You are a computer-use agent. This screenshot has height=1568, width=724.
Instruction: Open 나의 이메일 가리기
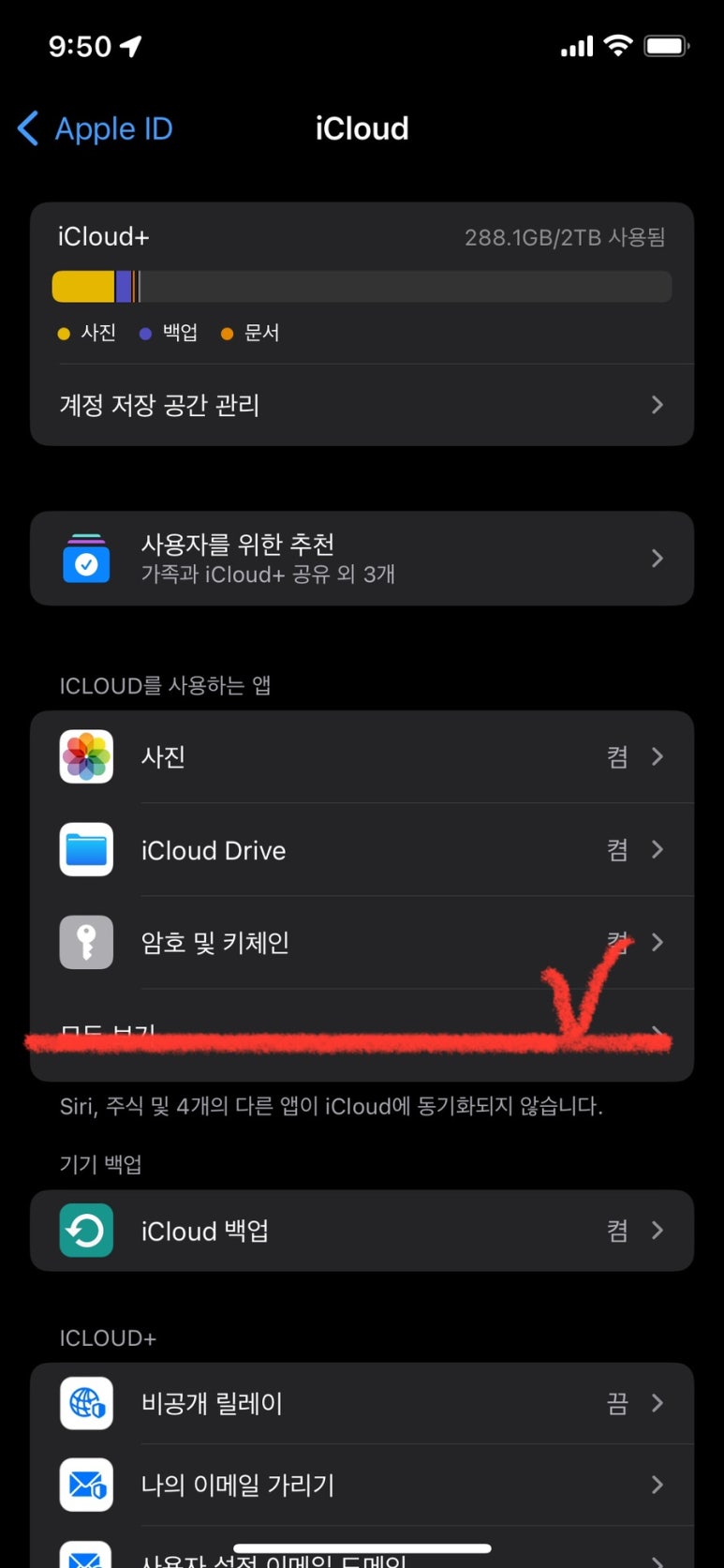(x=362, y=1485)
